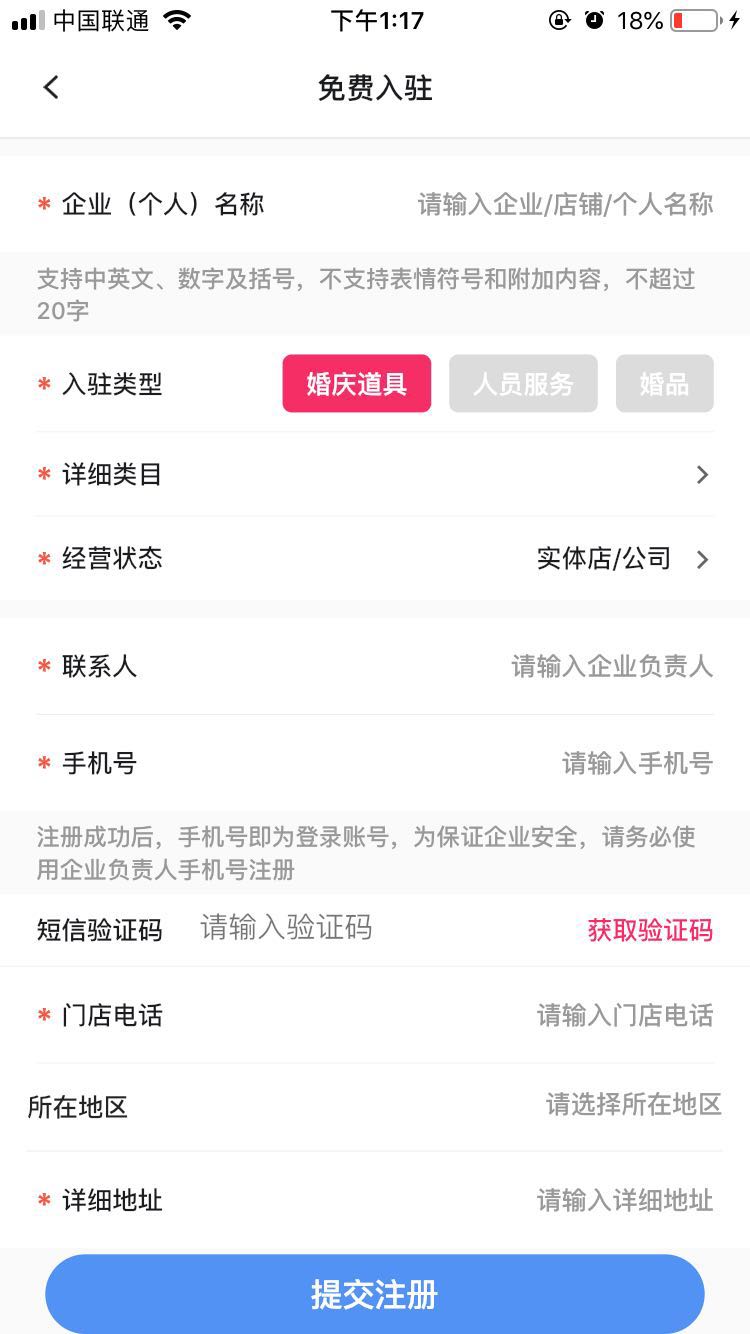750x1334 pixels.
Task: Open the 详细类目 picker row
Action: (x=375, y=475)
